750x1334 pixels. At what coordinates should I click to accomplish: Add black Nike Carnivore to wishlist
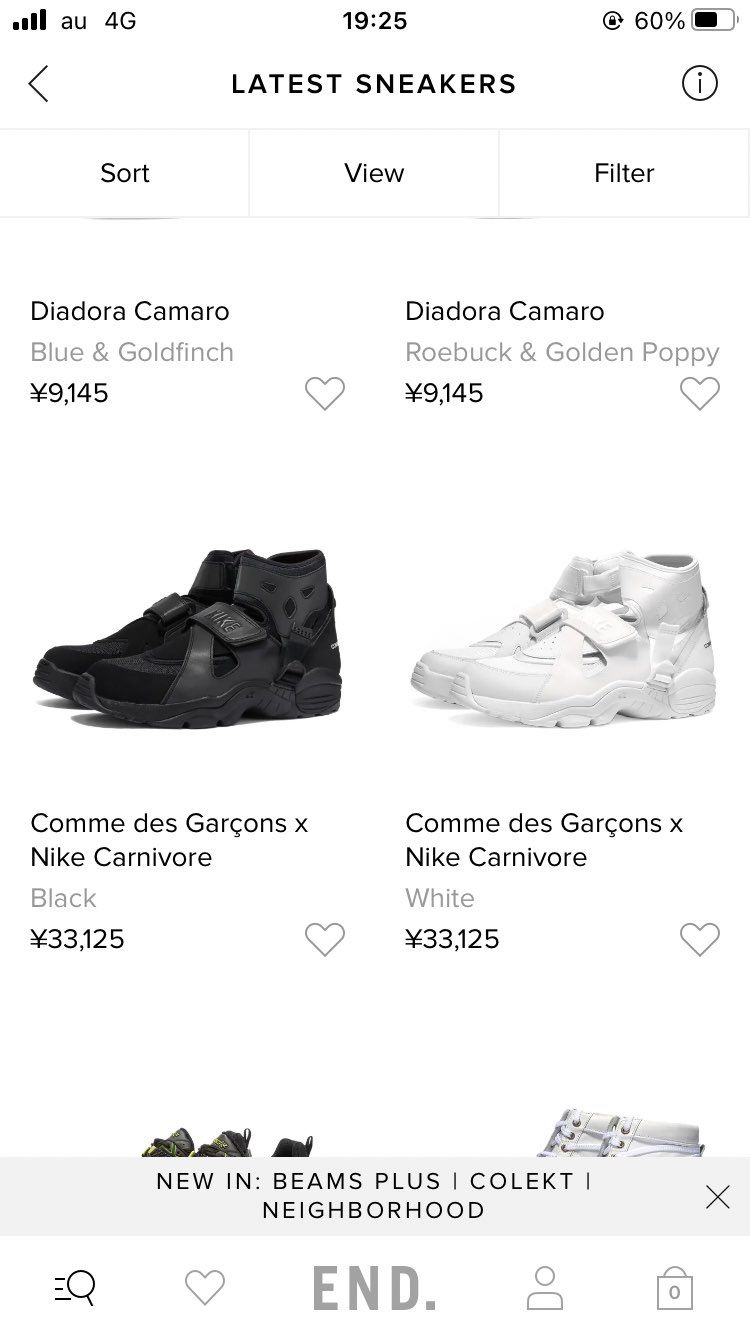[x=324, y=939]
